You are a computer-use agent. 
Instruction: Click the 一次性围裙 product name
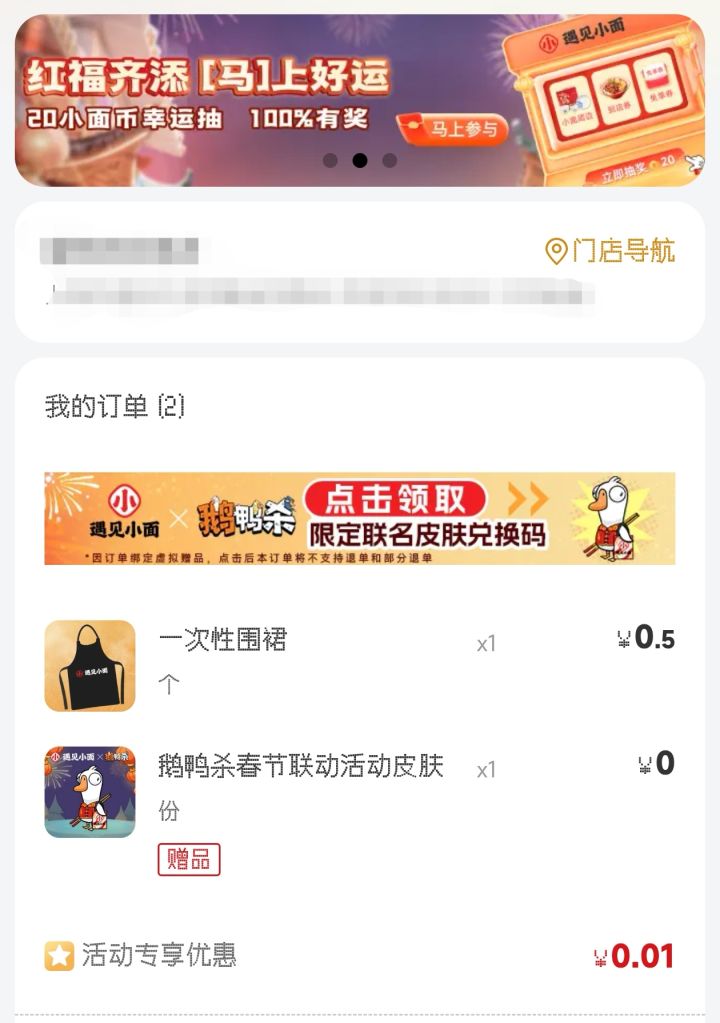point(221,641)
